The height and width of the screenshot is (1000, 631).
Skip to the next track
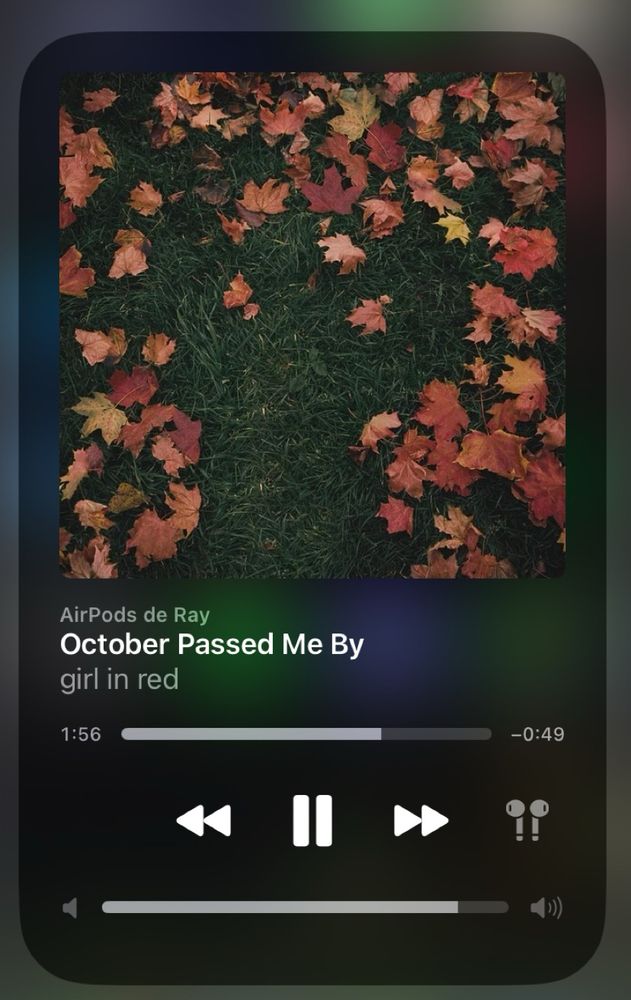pos(421,820)
